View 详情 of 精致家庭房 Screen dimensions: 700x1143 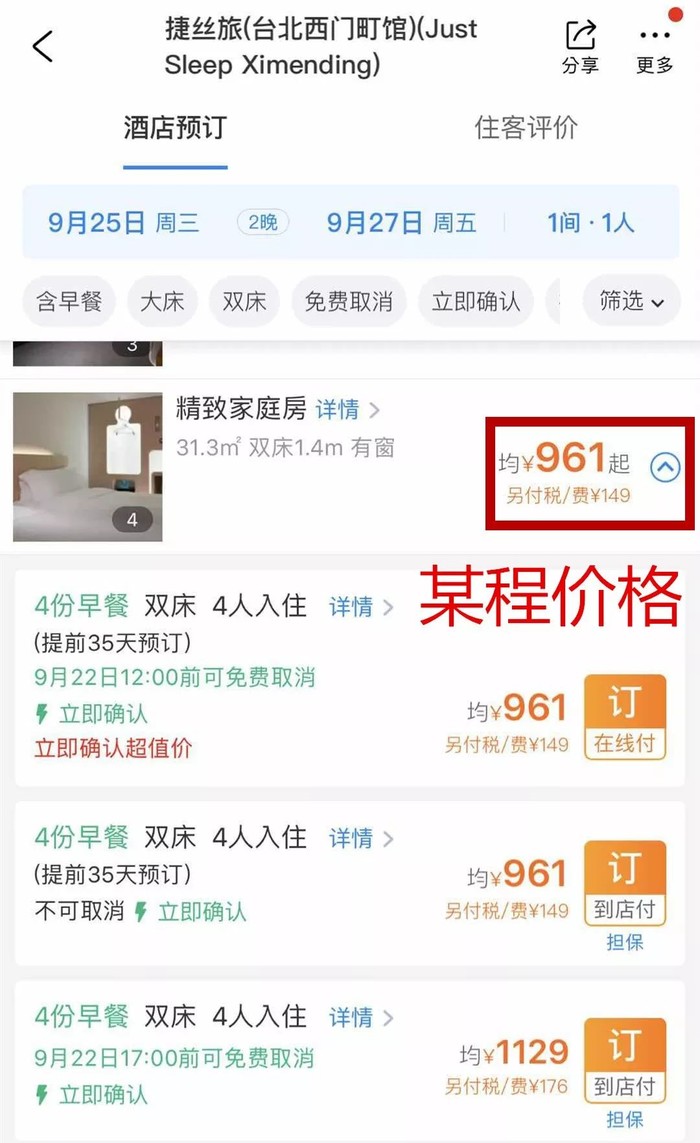click(346, 409)
